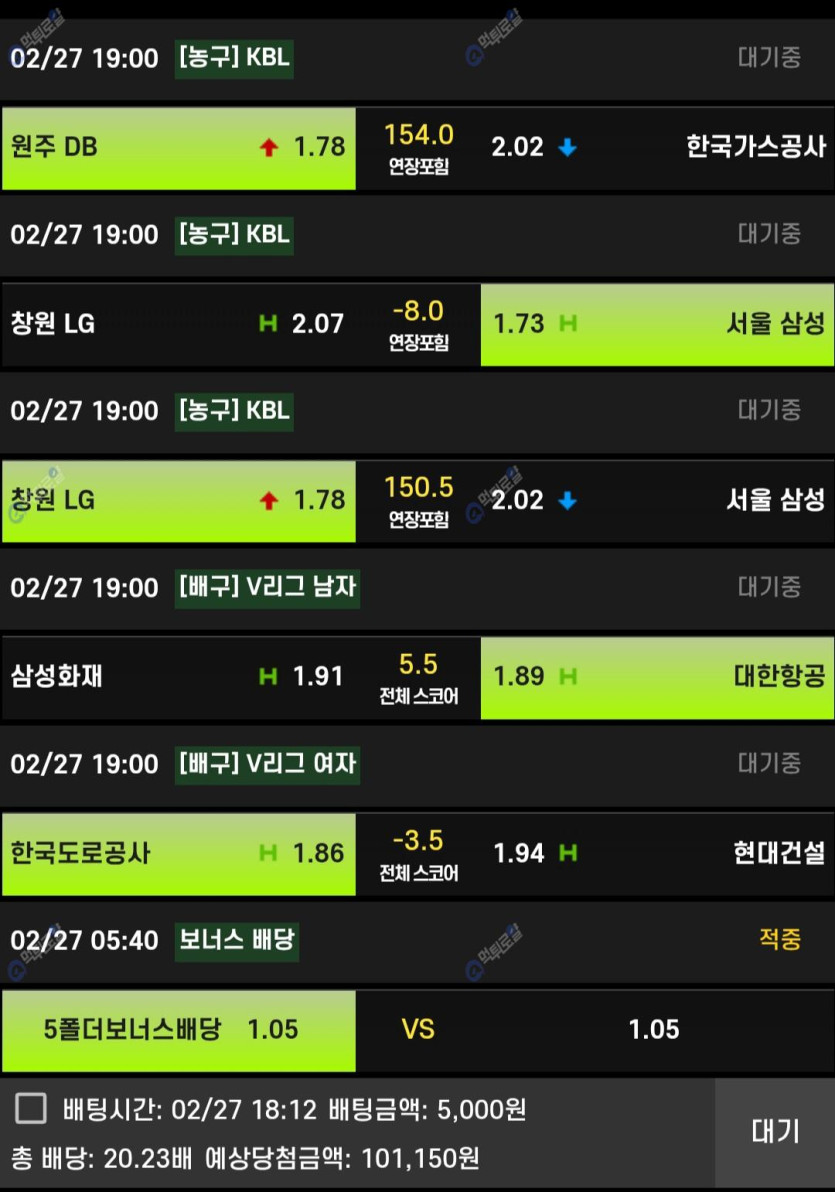Tap the 대기 button
This screenshot has height=1192, width=835.
(775, 1131)
